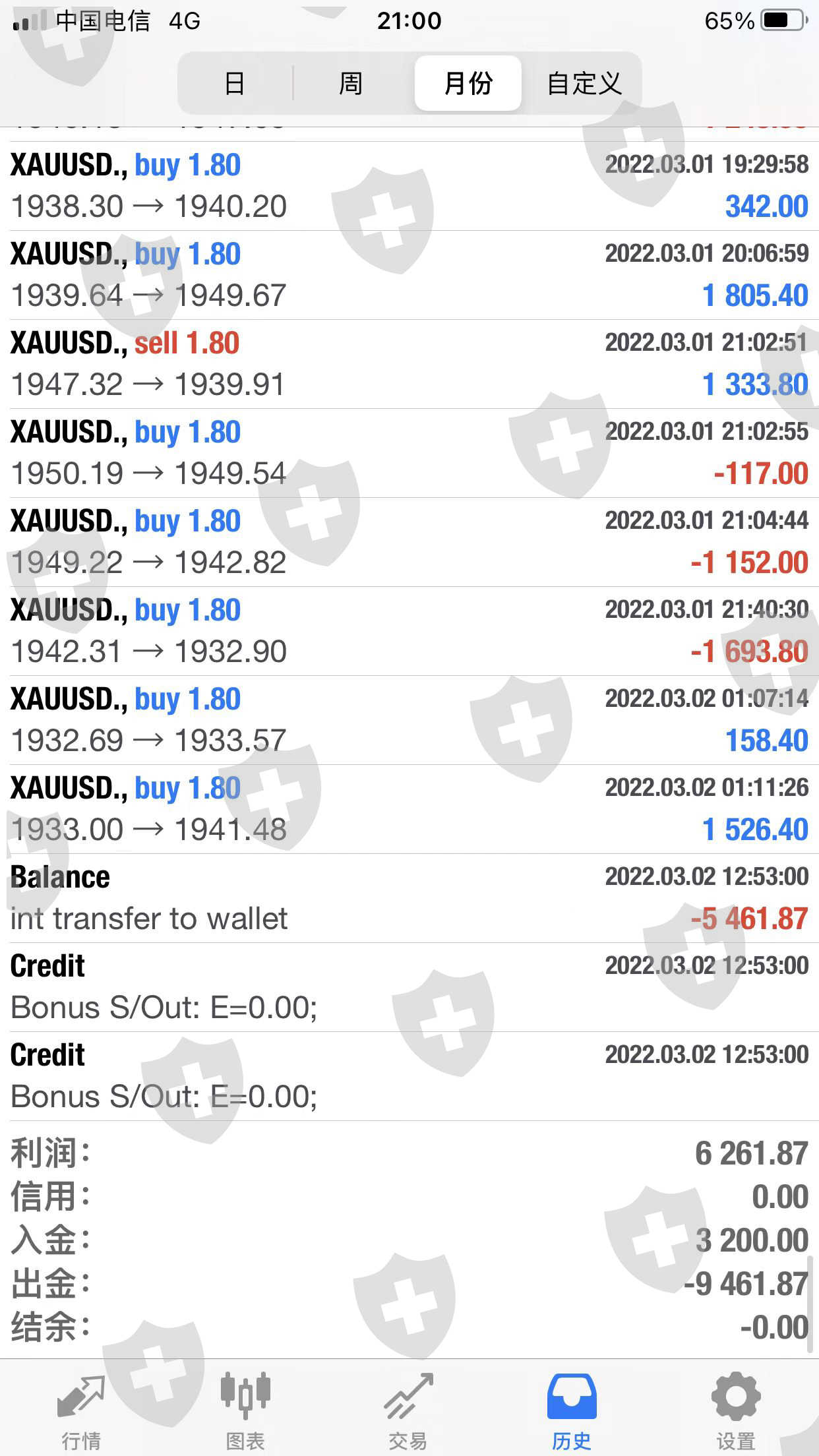View the buy trade closed at 21:40:30
The width and height of the screenshot is (819, 1456).
[409, 631]
